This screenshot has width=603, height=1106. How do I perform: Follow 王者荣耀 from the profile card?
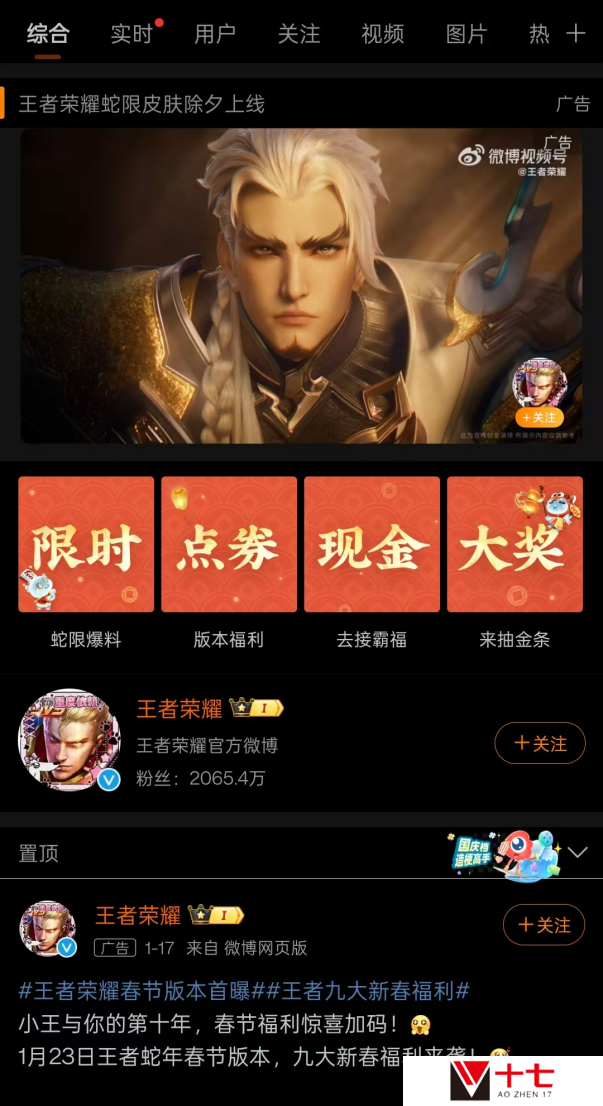(540, 743)
